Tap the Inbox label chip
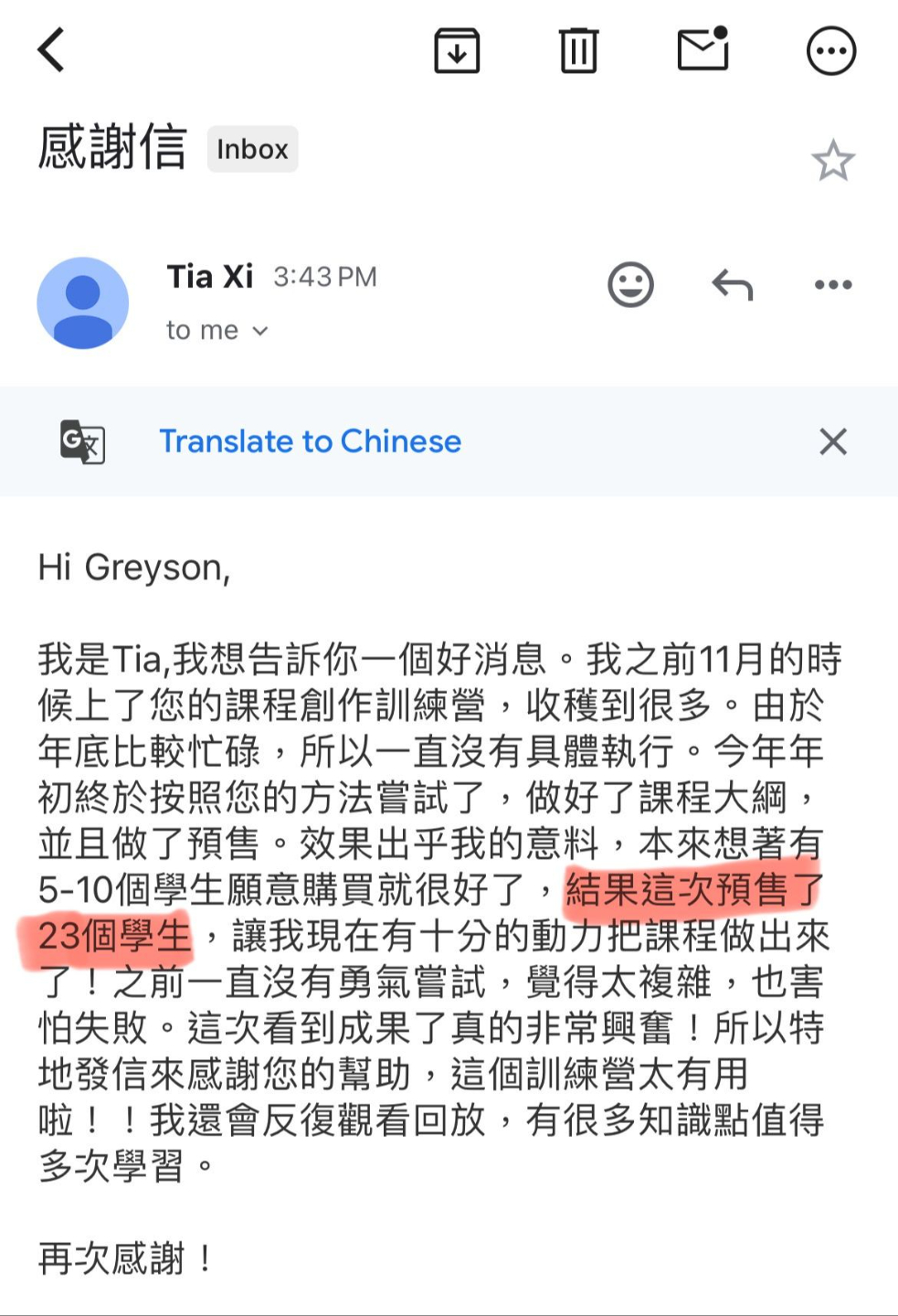The width and height of the screenshot is (898, 1316). [252, 149]
